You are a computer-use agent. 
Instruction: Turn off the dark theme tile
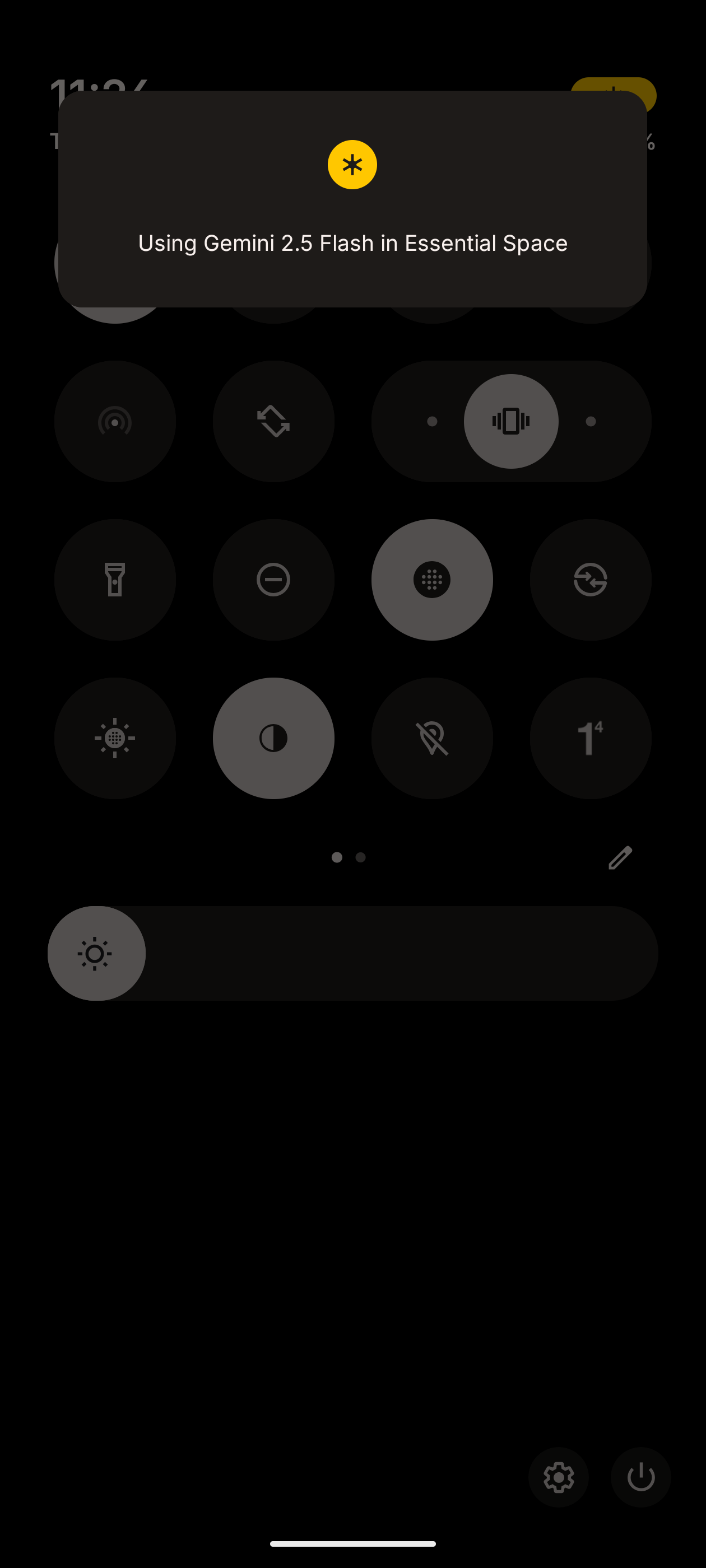273,738
